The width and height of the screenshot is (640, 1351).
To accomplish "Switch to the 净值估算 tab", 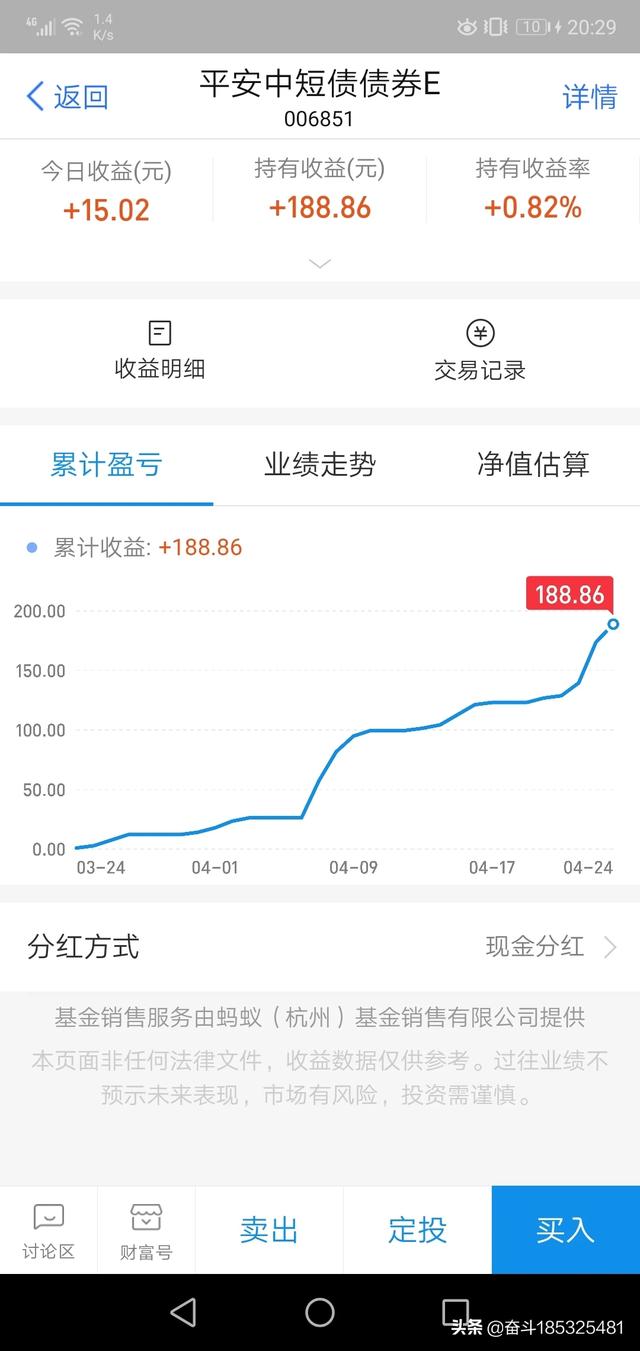I will pyautogui.click(x=533, y=465).
